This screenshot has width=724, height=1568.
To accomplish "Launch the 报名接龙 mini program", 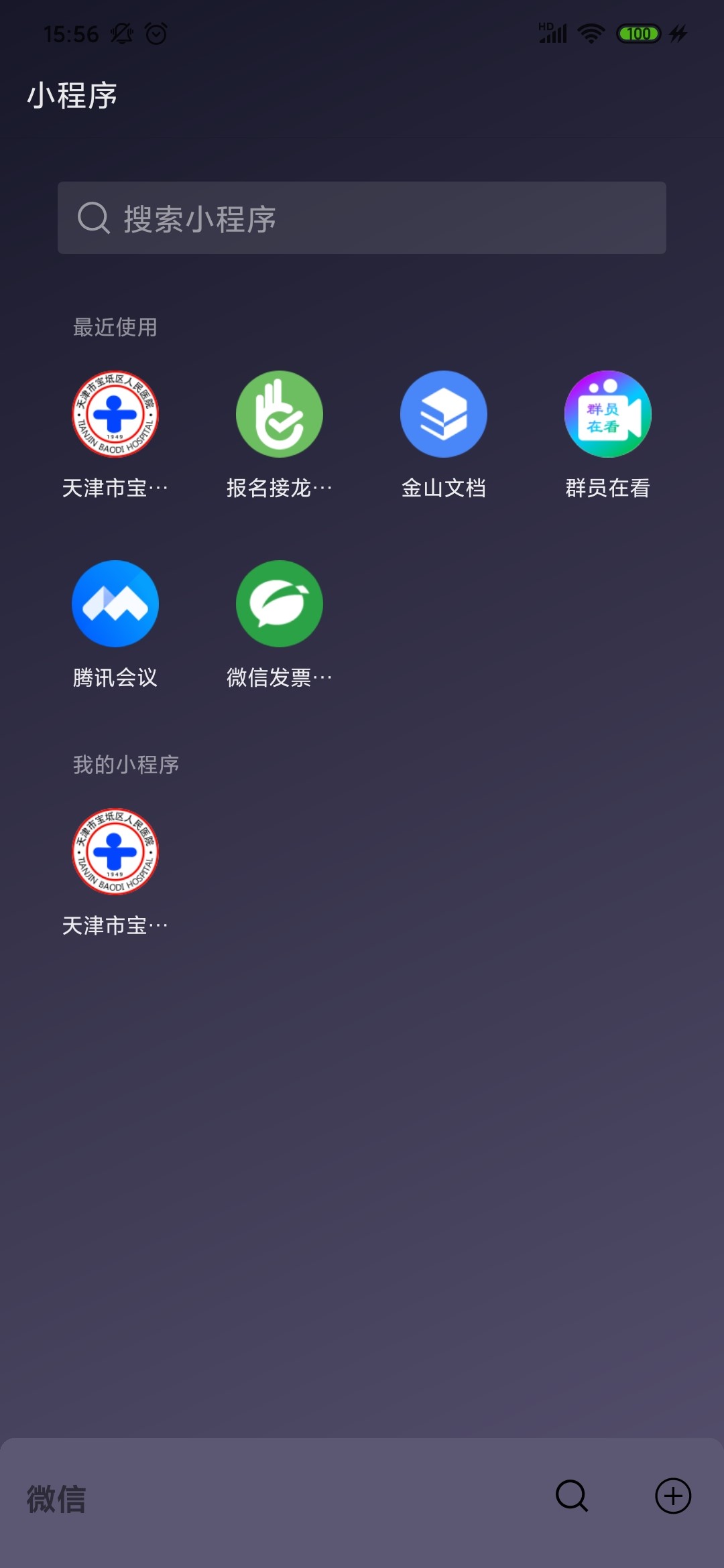I will point(280,414).
